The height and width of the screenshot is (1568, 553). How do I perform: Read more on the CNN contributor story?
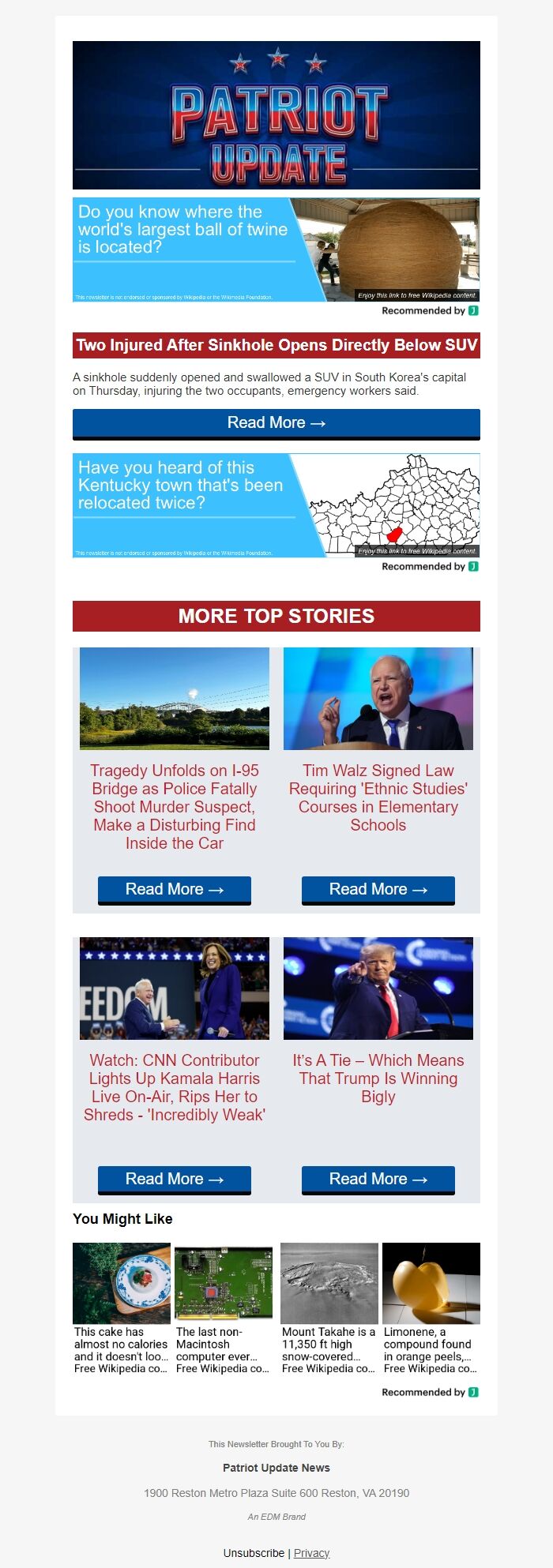click(x=175, y=1180)
